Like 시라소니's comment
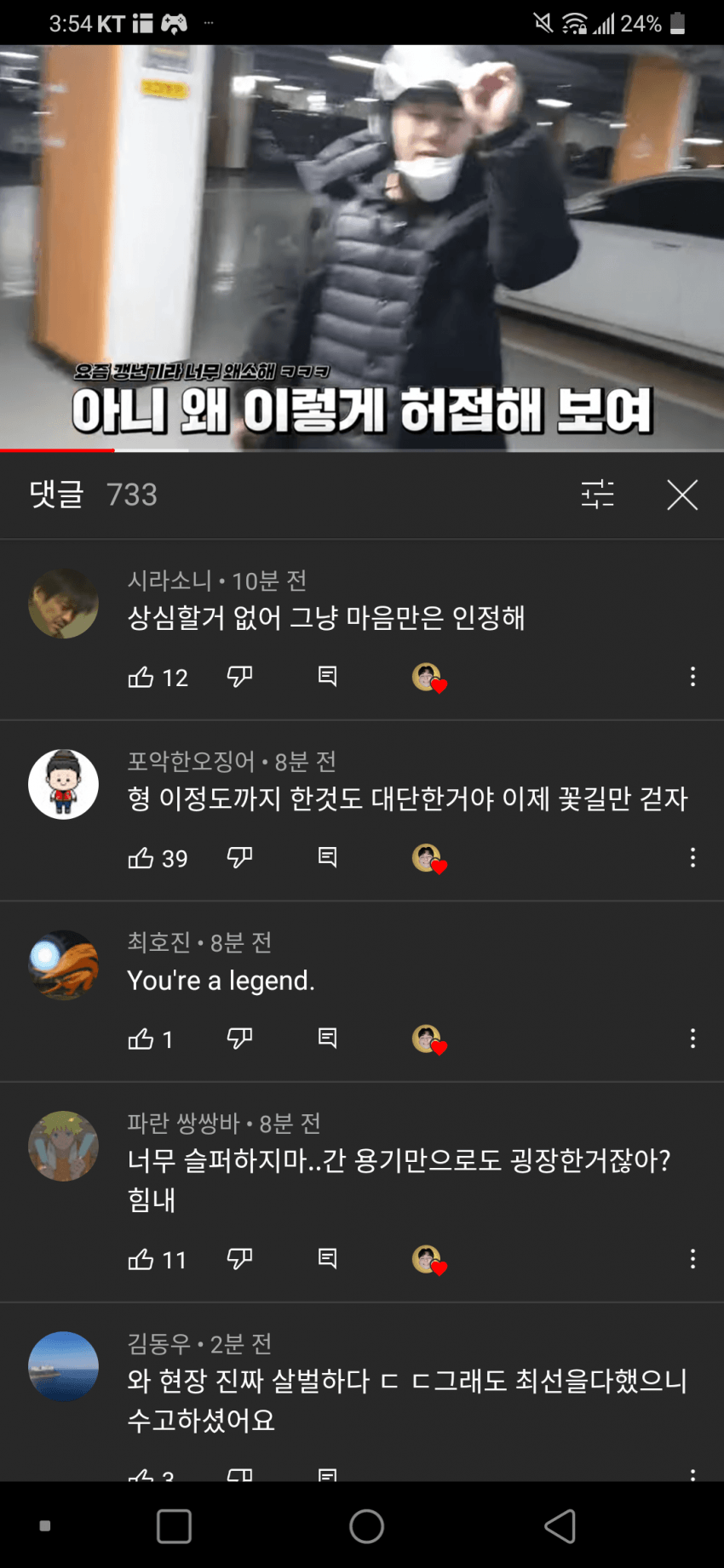 141,677
